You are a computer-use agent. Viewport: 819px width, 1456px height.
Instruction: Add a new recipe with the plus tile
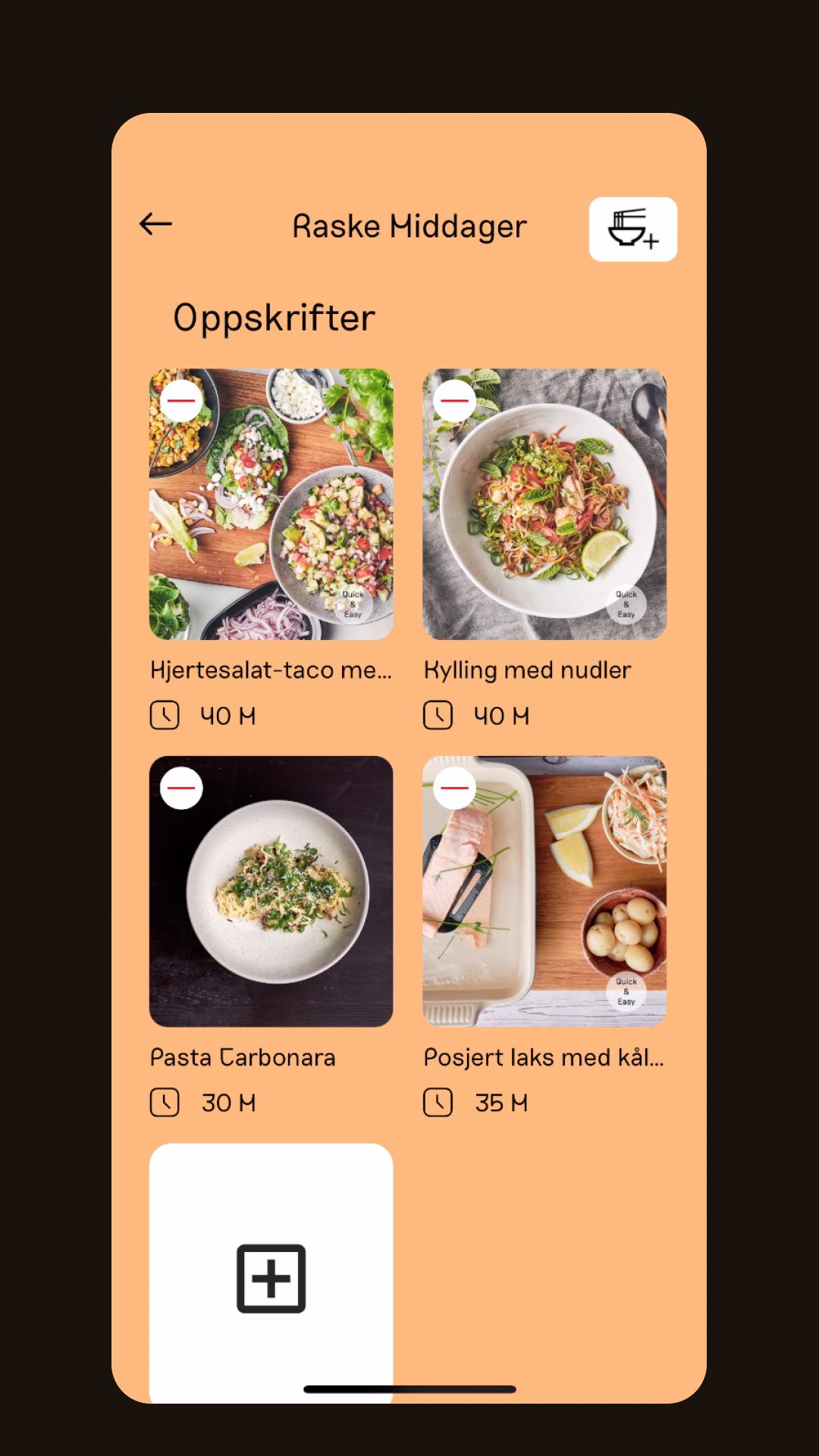(x=271, y=1278)
